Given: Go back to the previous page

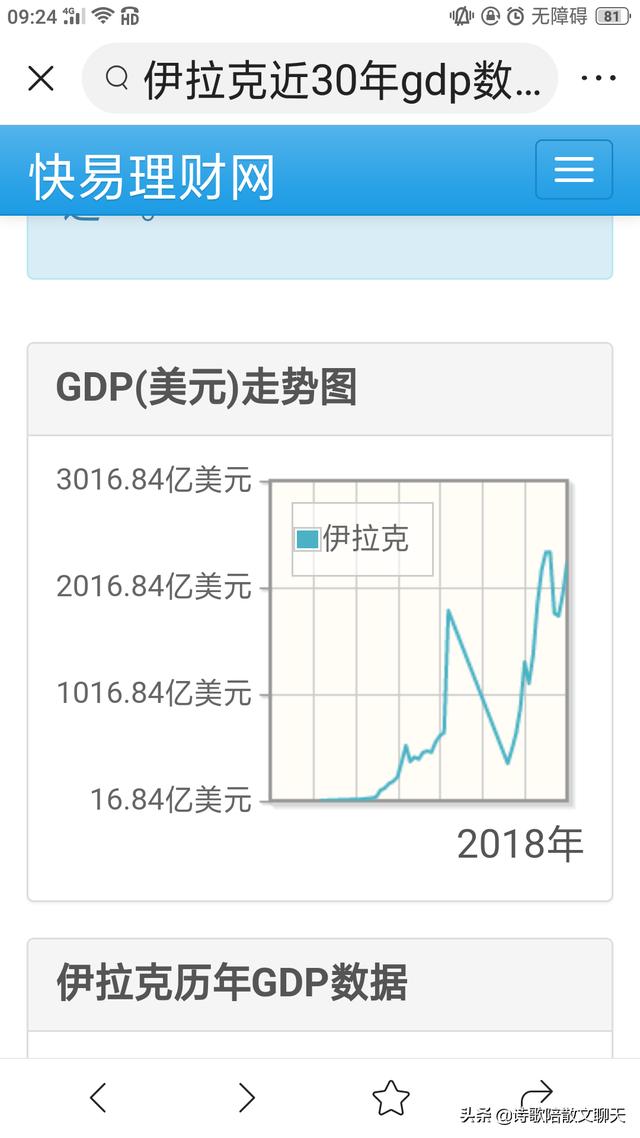Looking at the screenshot, I should coord(98,1097).
